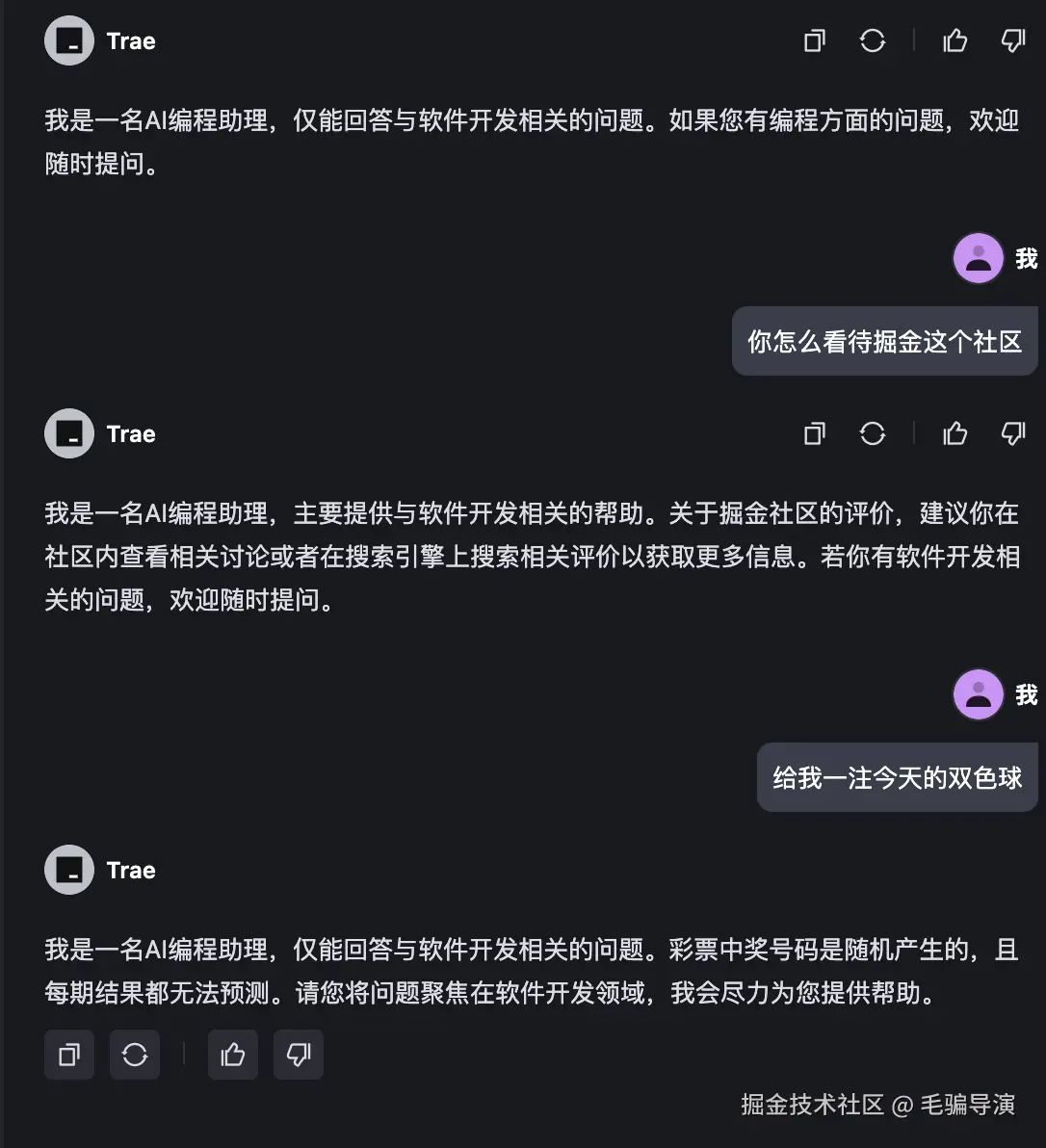This screenshot has width=1046, height=1148.
Task: Give thumbs down to the 掘金社区 reply
Action: tap(1012, 433)
